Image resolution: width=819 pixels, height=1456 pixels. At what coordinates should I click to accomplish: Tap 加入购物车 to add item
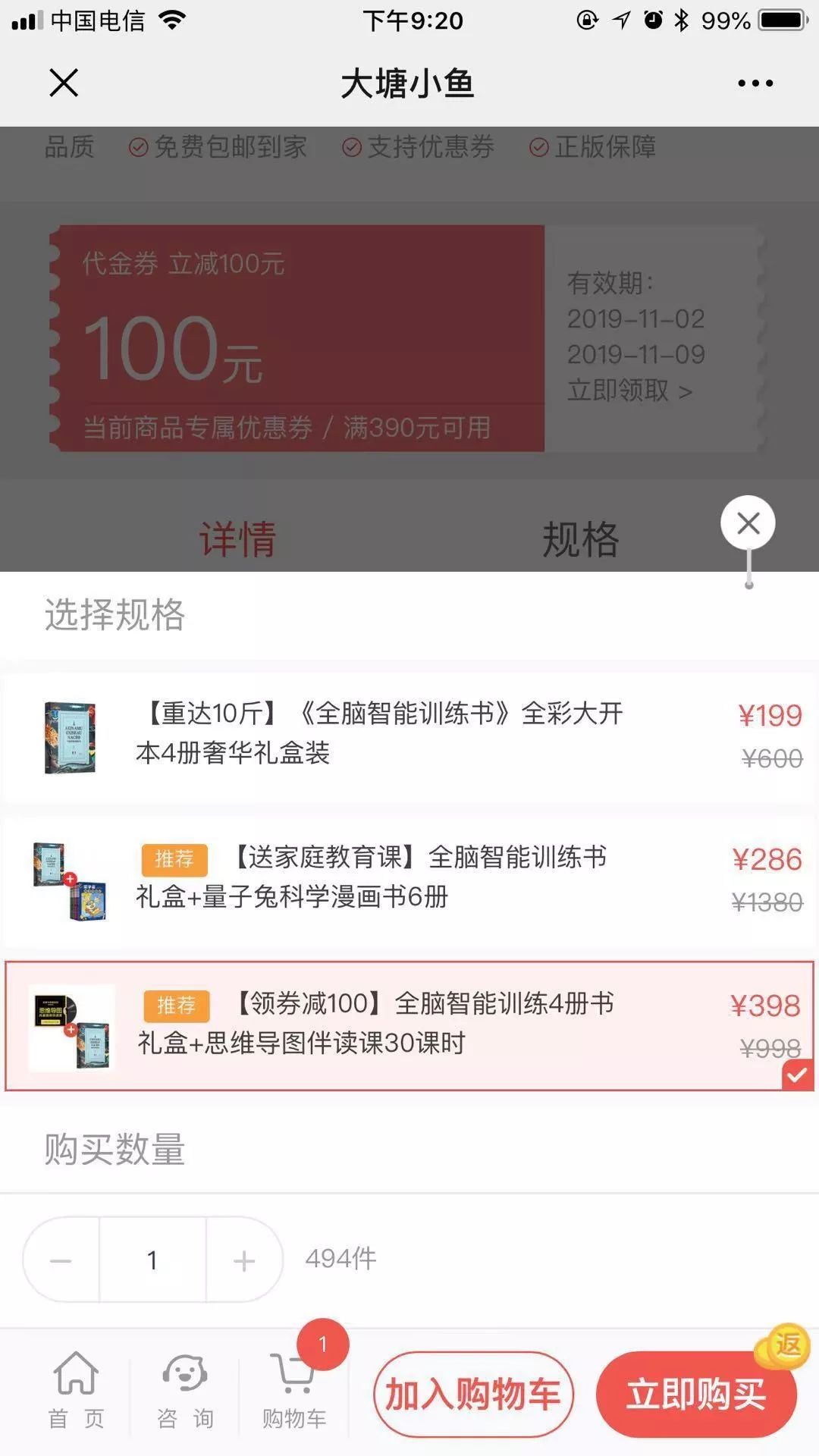(473, 1395)
